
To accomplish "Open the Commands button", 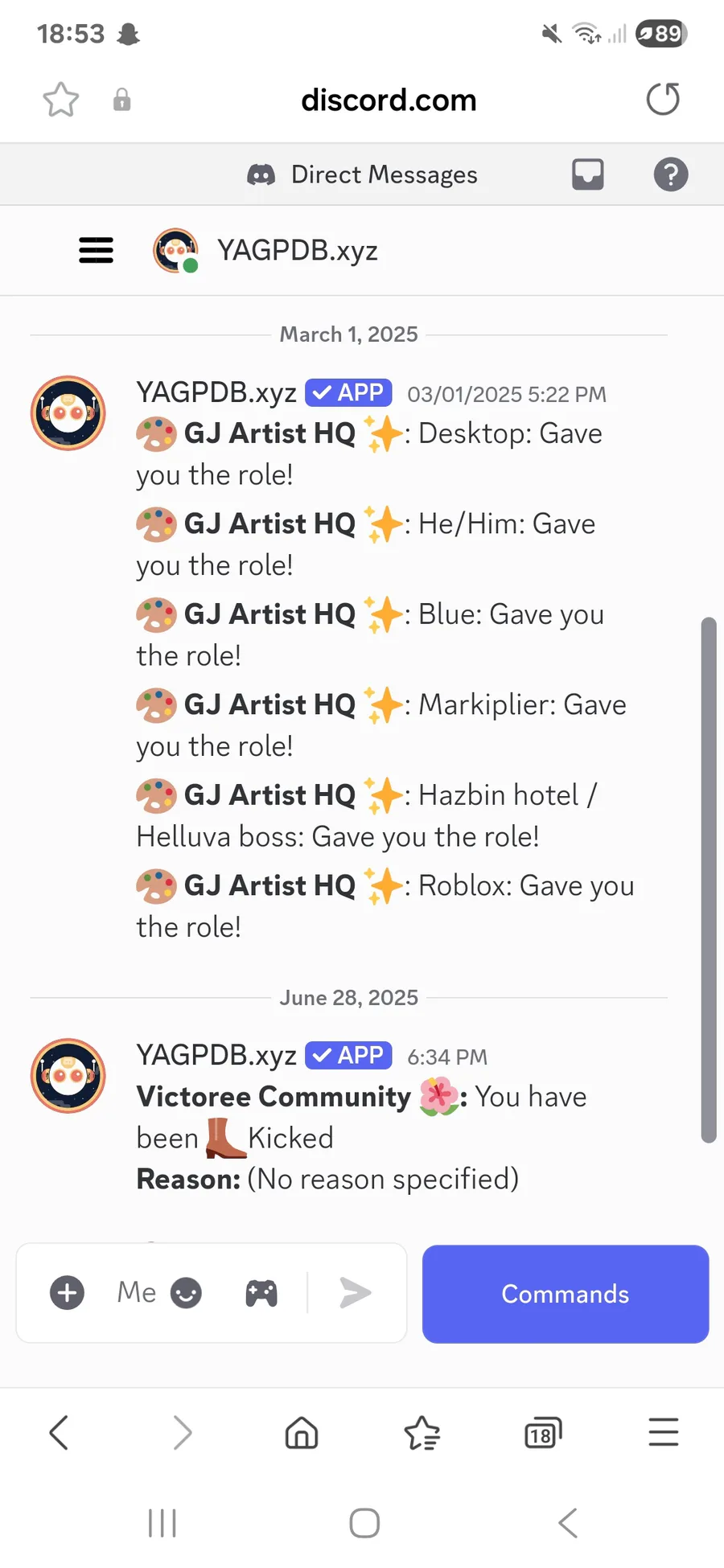I will tap(566, 1294).
